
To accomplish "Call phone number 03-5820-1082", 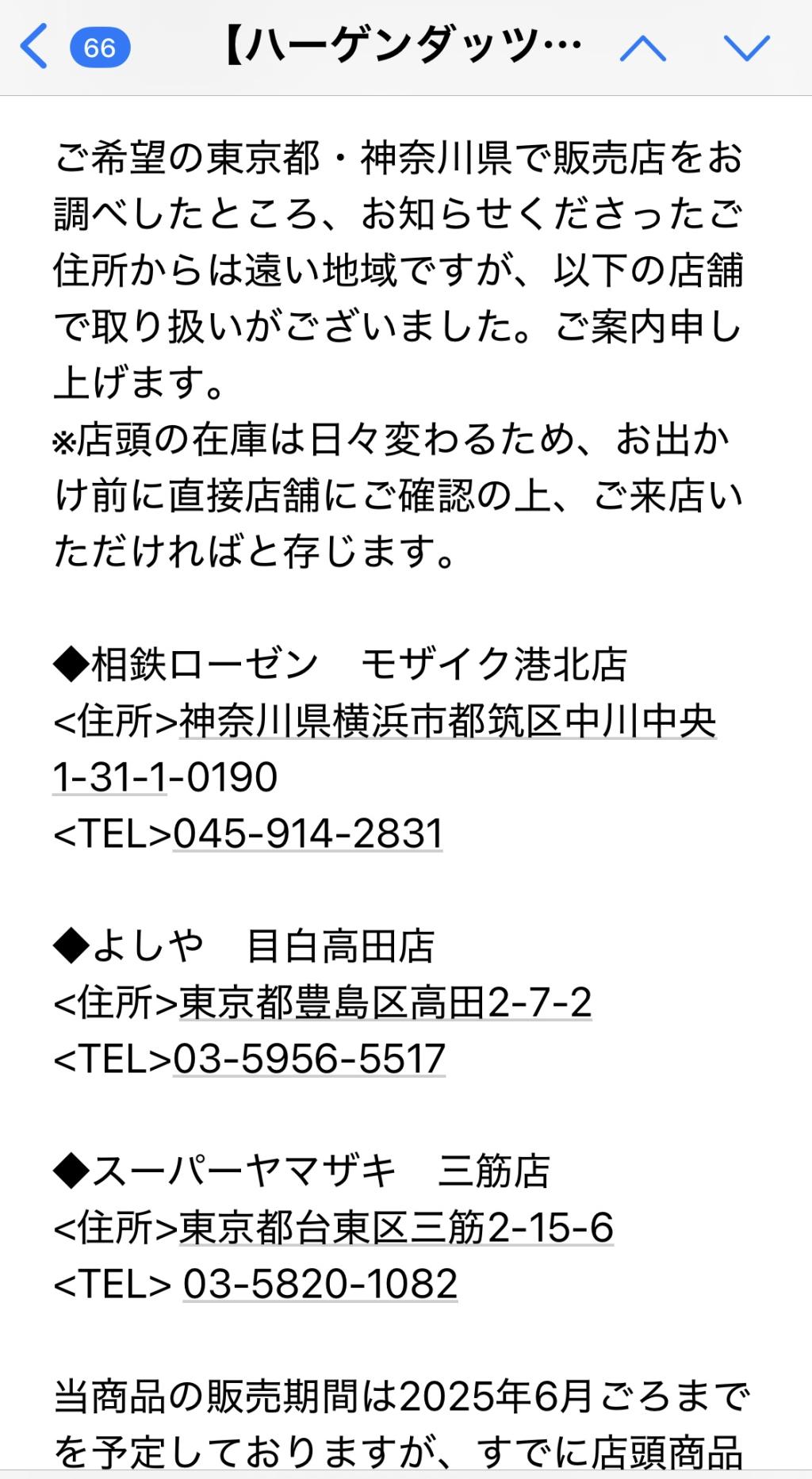I will click(x=320, y=1285).
